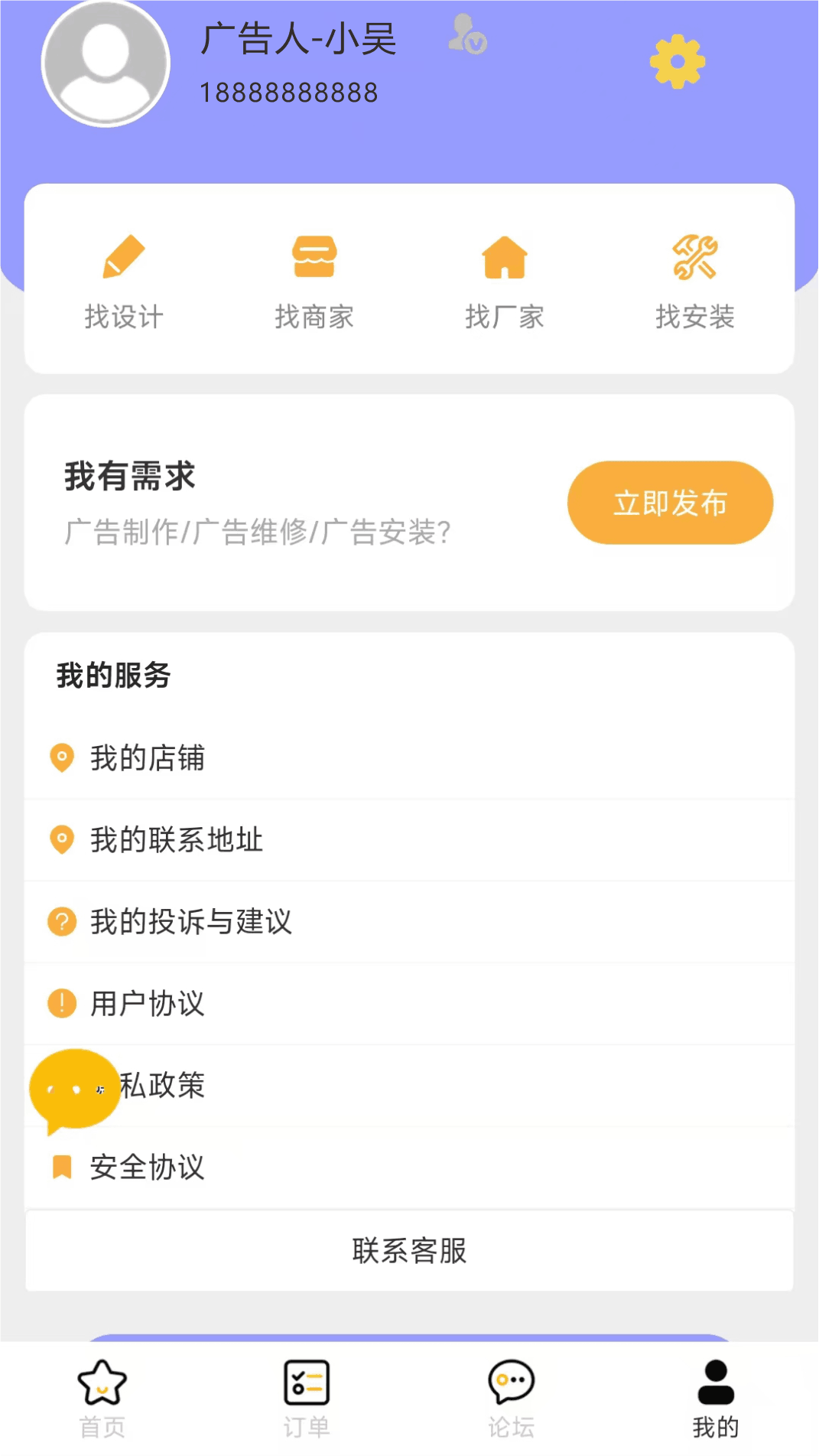Tap the exclamation icon beside 用户协议
819x1456 pixels.
pyautogui.click(x=61, y=1003)
